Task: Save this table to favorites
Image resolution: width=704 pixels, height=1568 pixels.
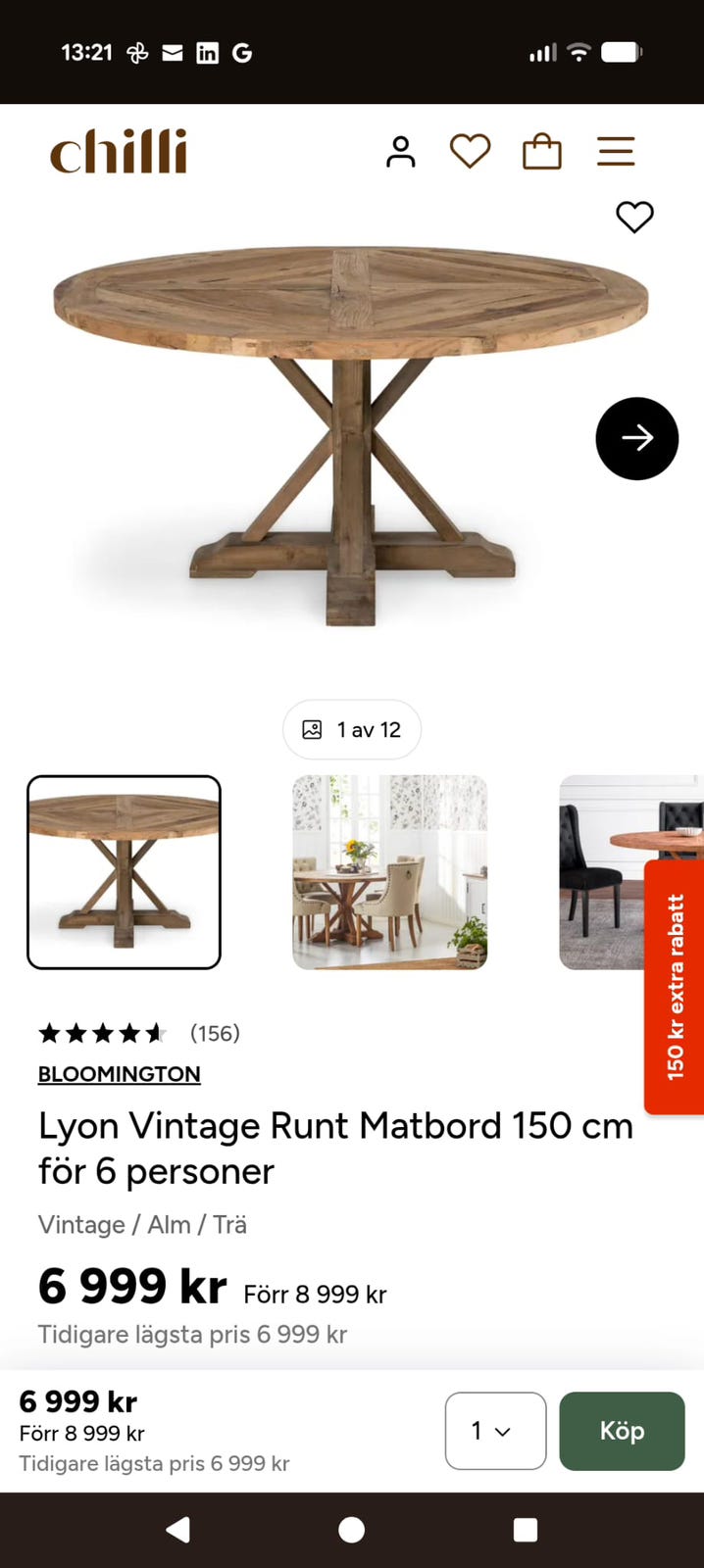Action: tap(634, 217)
